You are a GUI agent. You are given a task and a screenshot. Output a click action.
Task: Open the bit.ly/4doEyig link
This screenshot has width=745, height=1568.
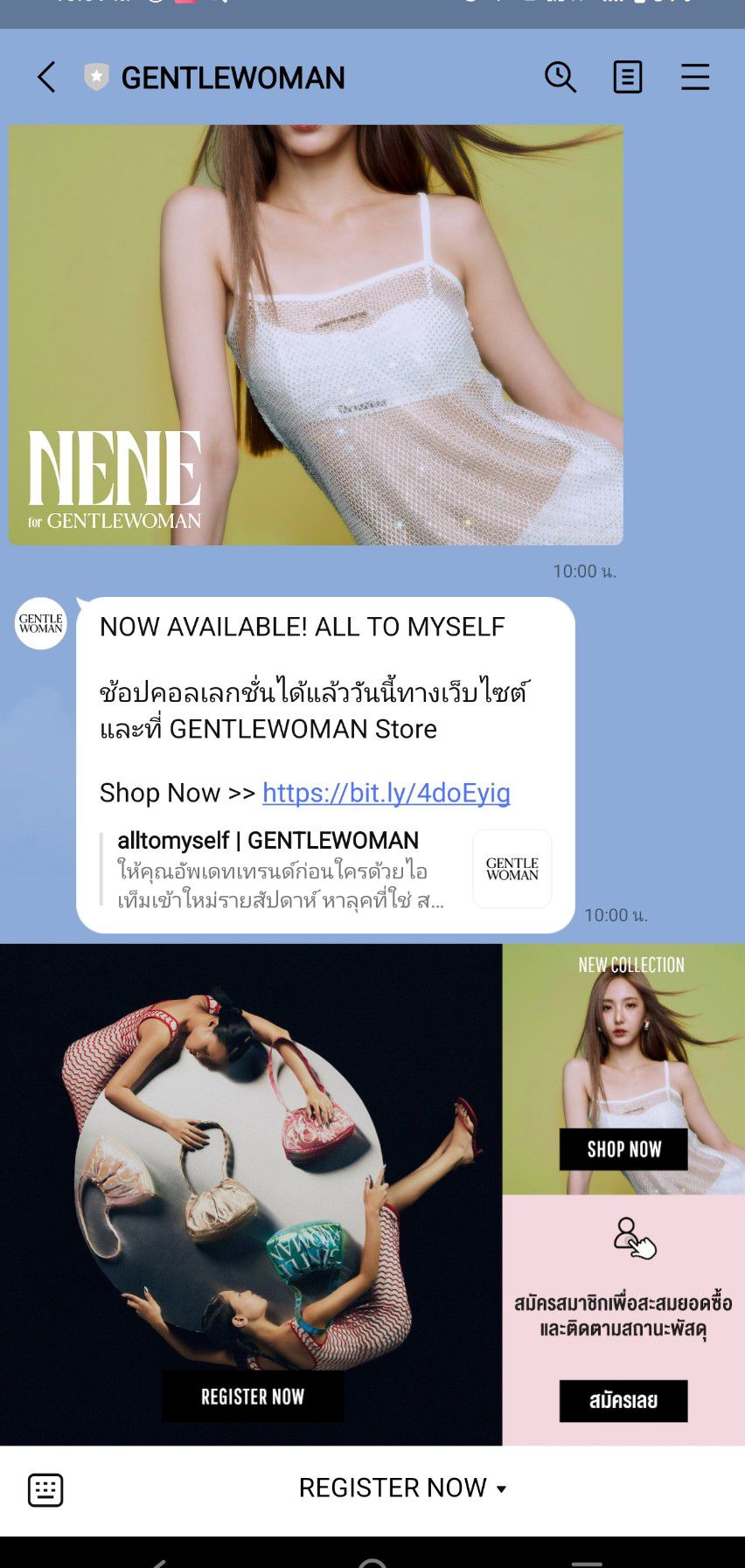(x=386, y=793)
